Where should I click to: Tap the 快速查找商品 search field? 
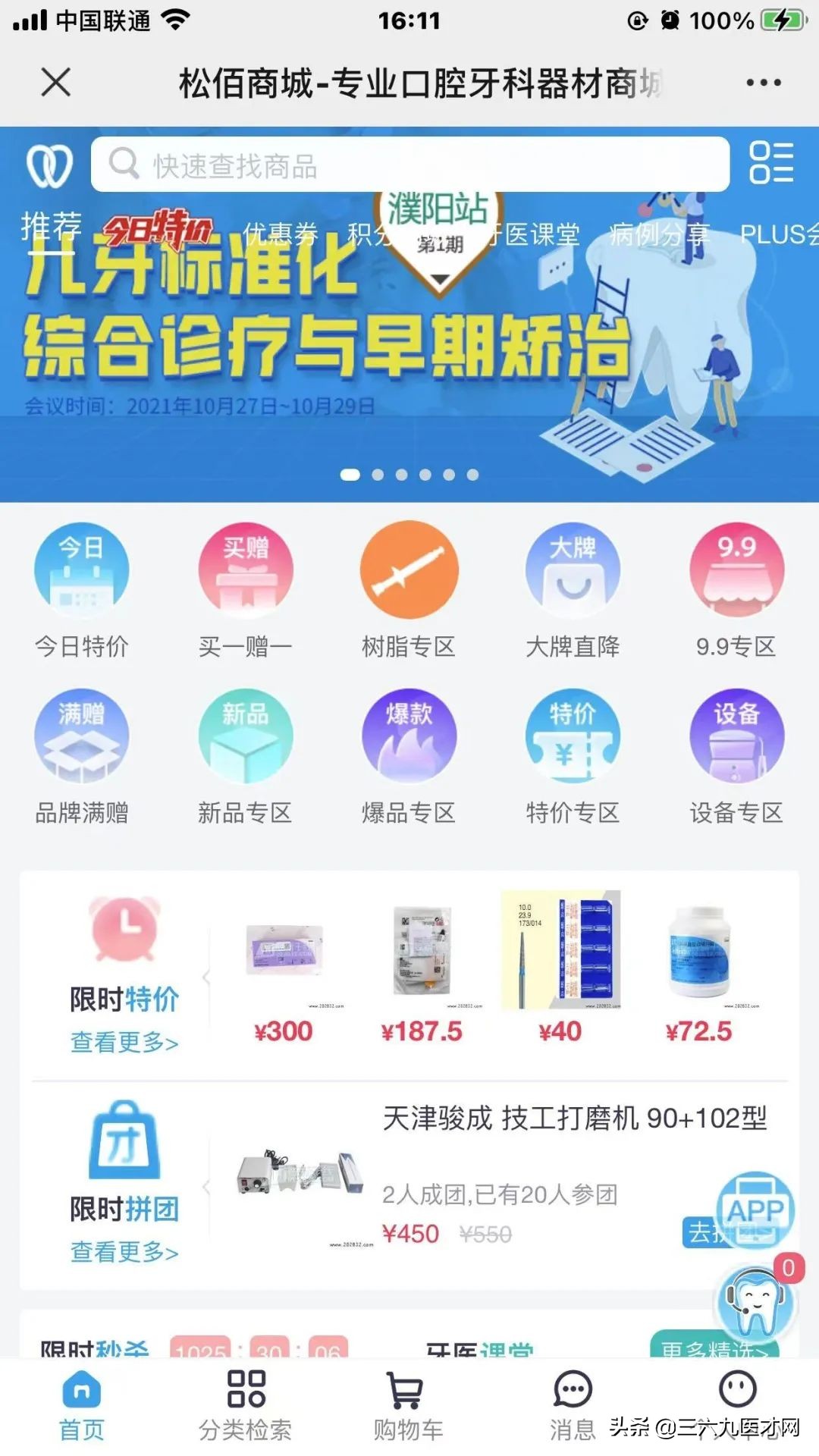(409, 164)
